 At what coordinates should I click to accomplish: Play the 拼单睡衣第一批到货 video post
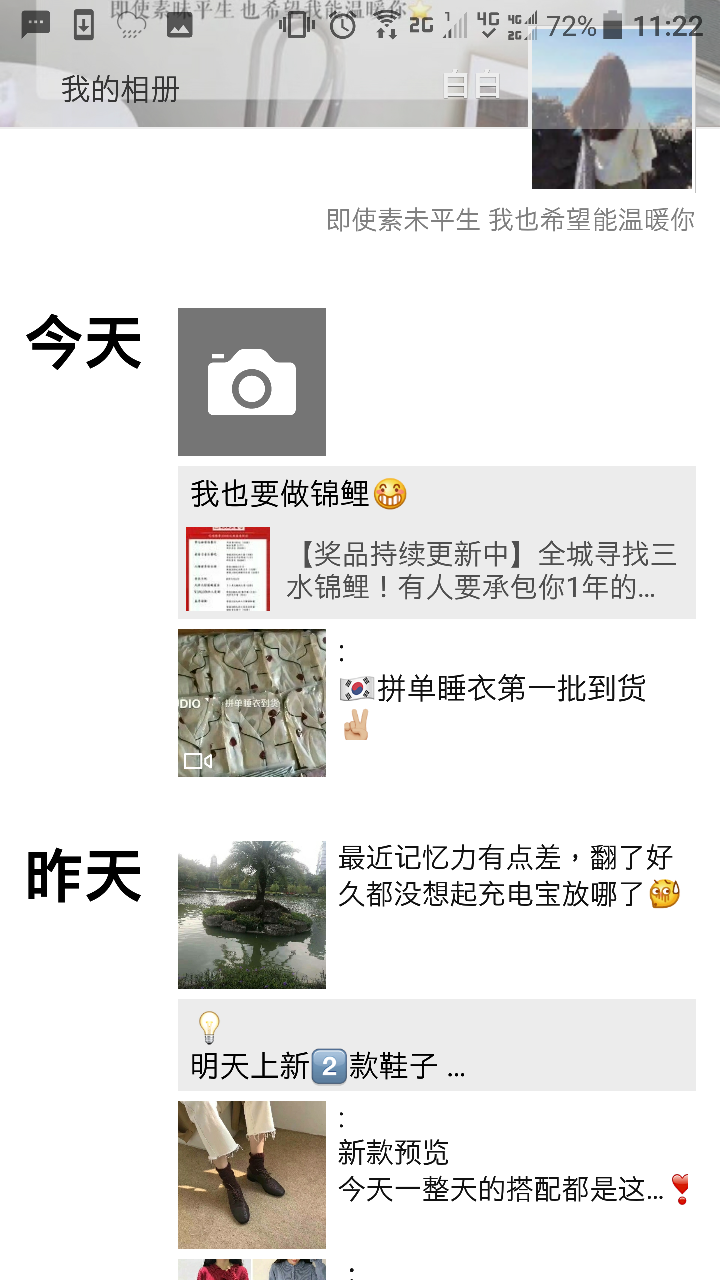pos(252,703)
